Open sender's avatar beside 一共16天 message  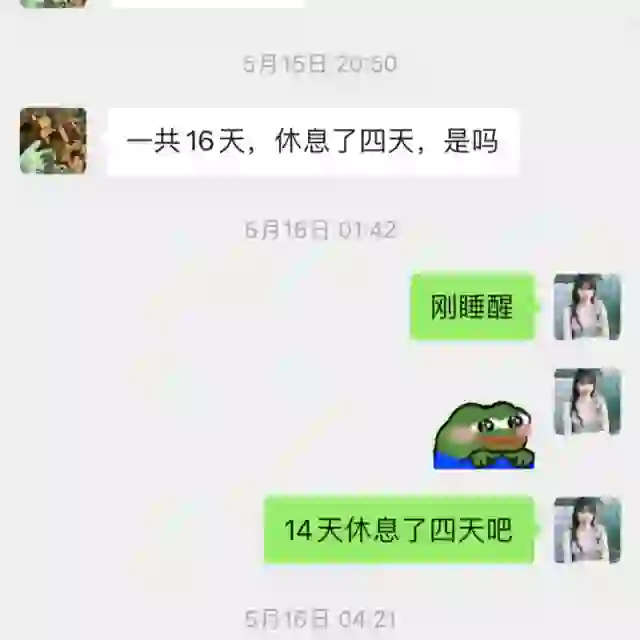click(53, 141)
